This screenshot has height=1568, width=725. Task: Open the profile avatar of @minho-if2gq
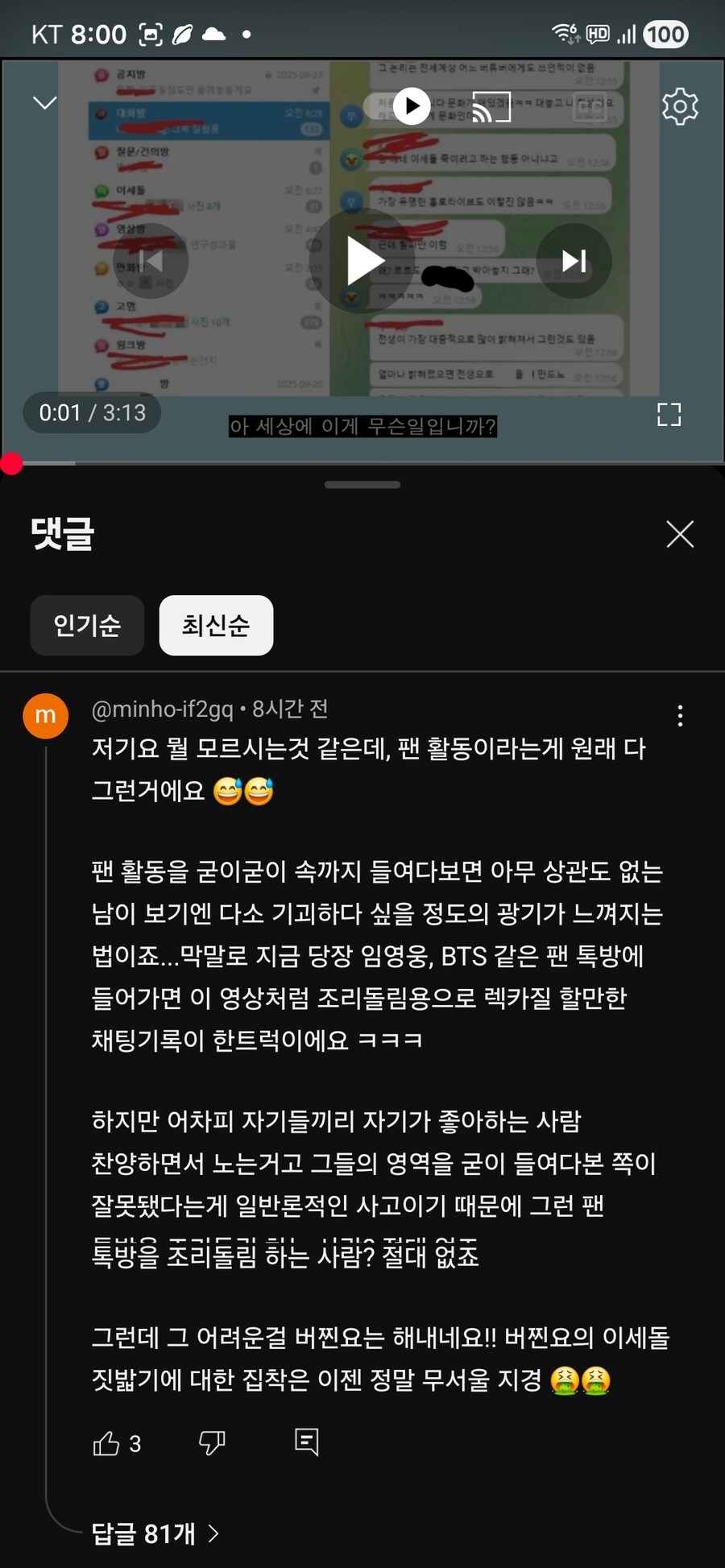coord(45,715)
